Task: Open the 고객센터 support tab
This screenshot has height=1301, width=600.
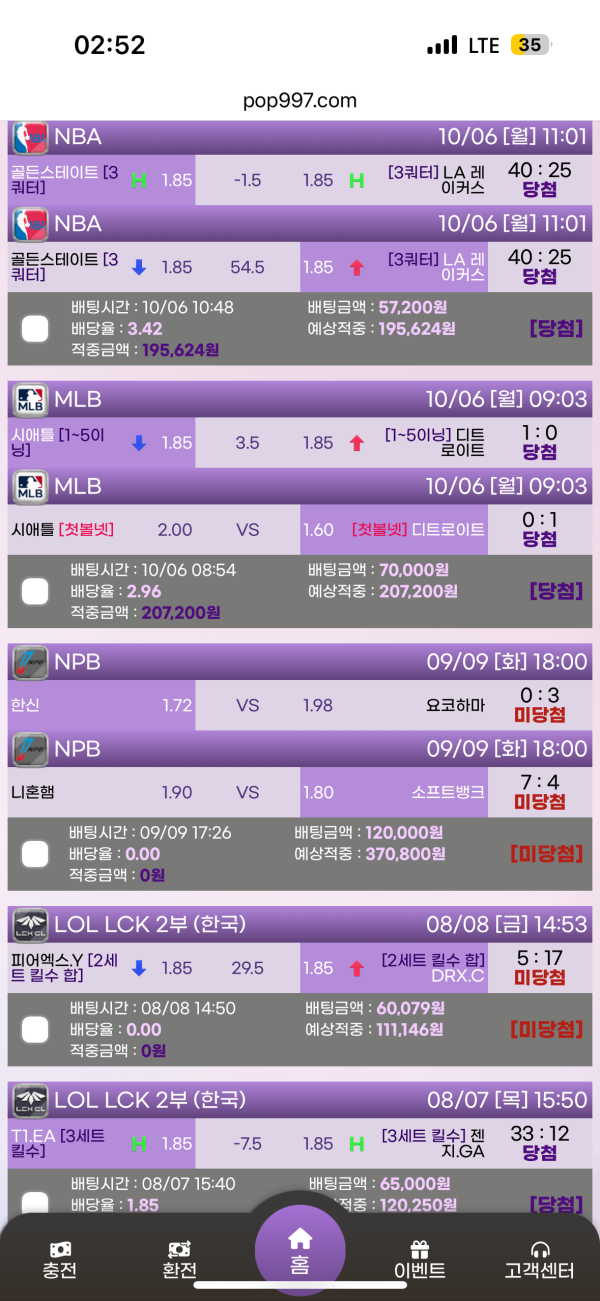Action: tap(540, 1260)
